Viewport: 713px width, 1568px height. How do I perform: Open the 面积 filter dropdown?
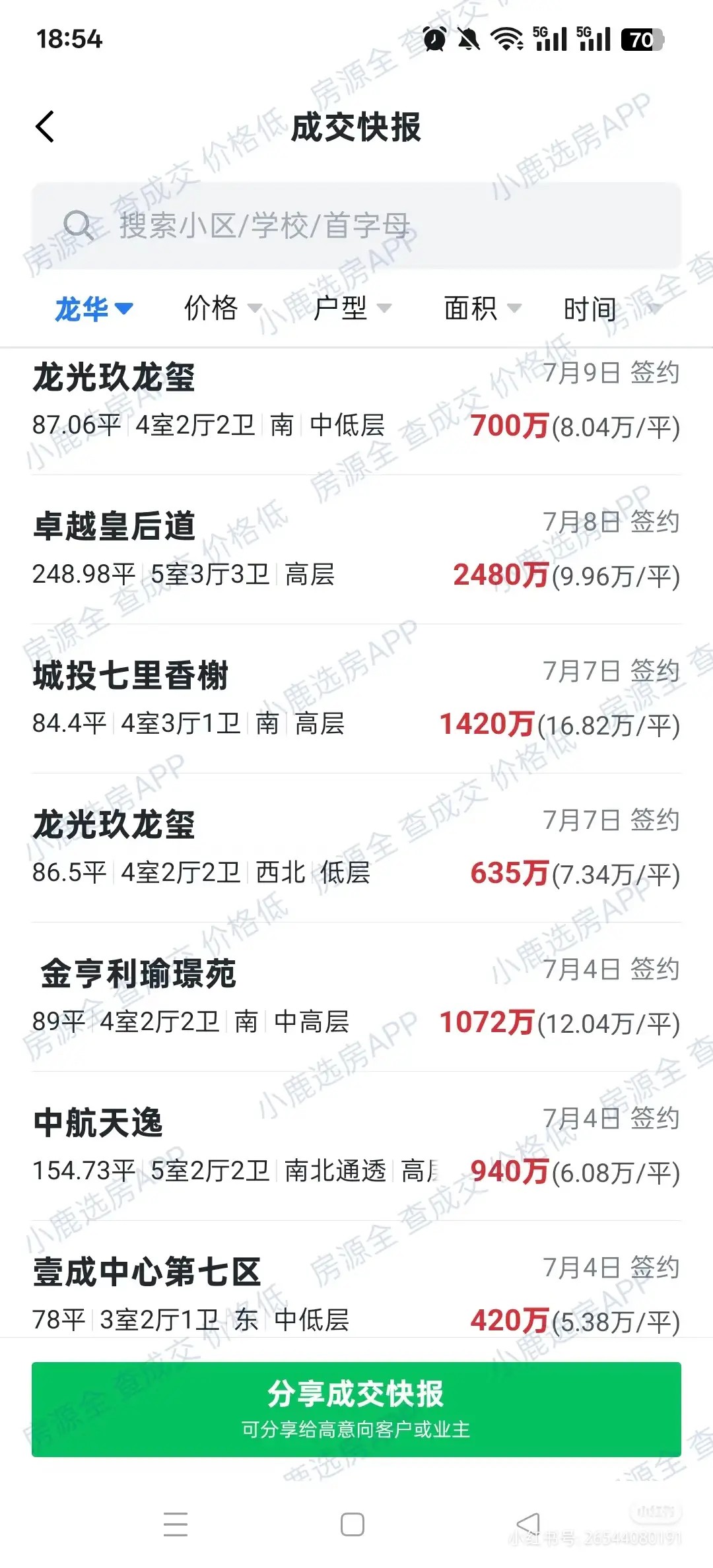(482, 308)
